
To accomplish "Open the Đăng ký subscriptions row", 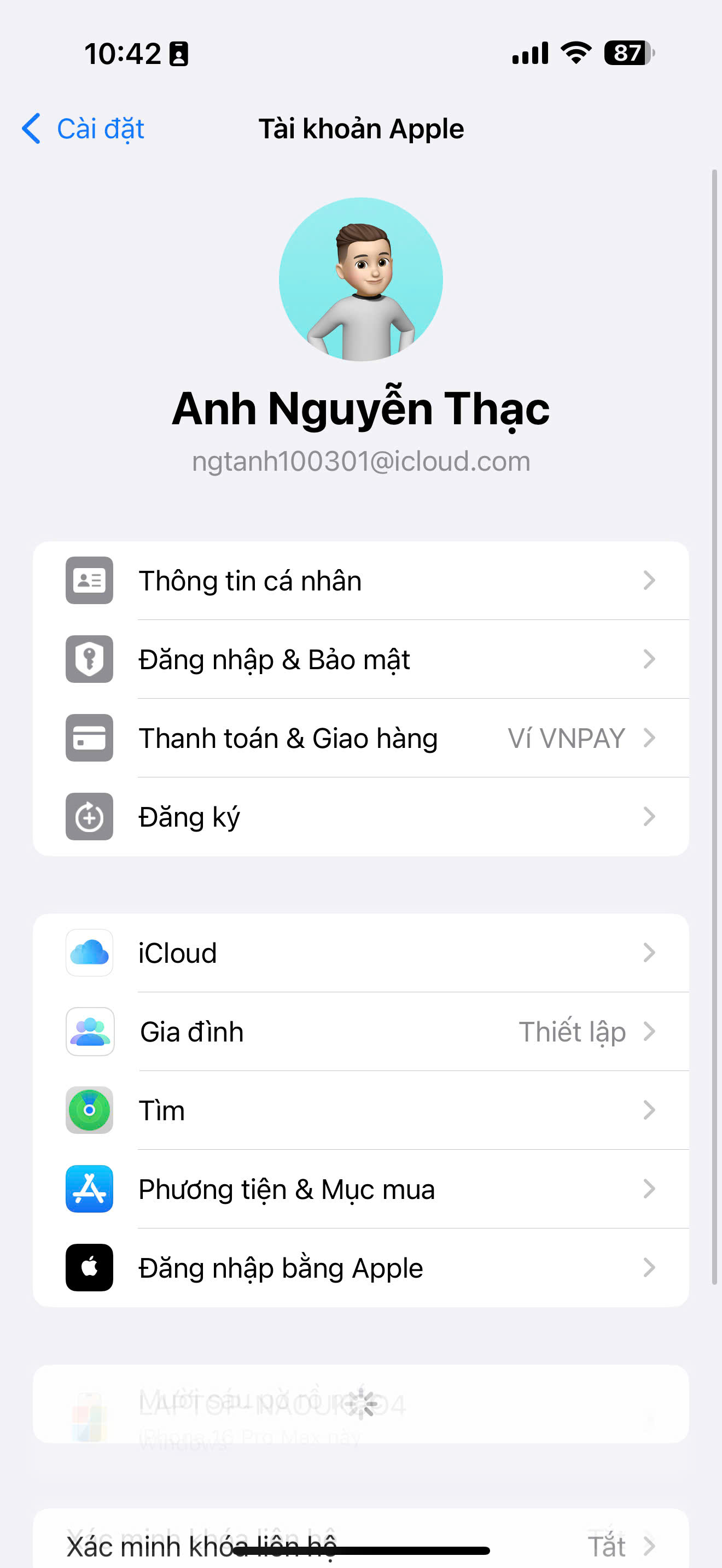I will pos(360,817).
